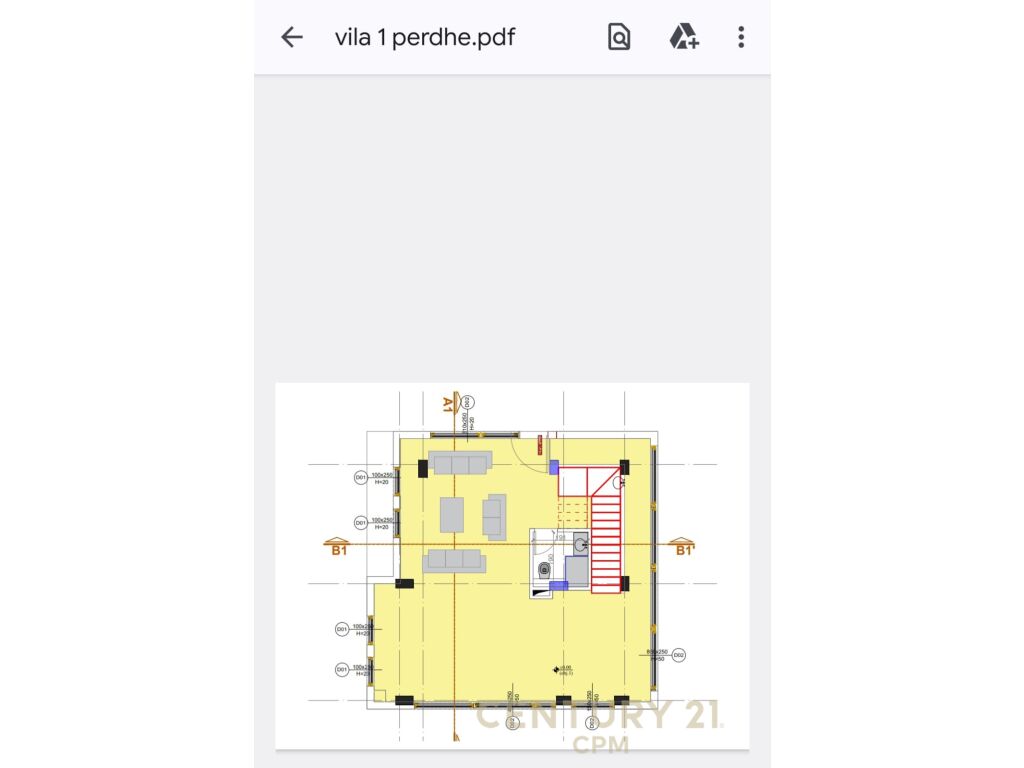Open the overflow menu
Image resolution: width=1024 pixels, height=768 pixels.
741,38
